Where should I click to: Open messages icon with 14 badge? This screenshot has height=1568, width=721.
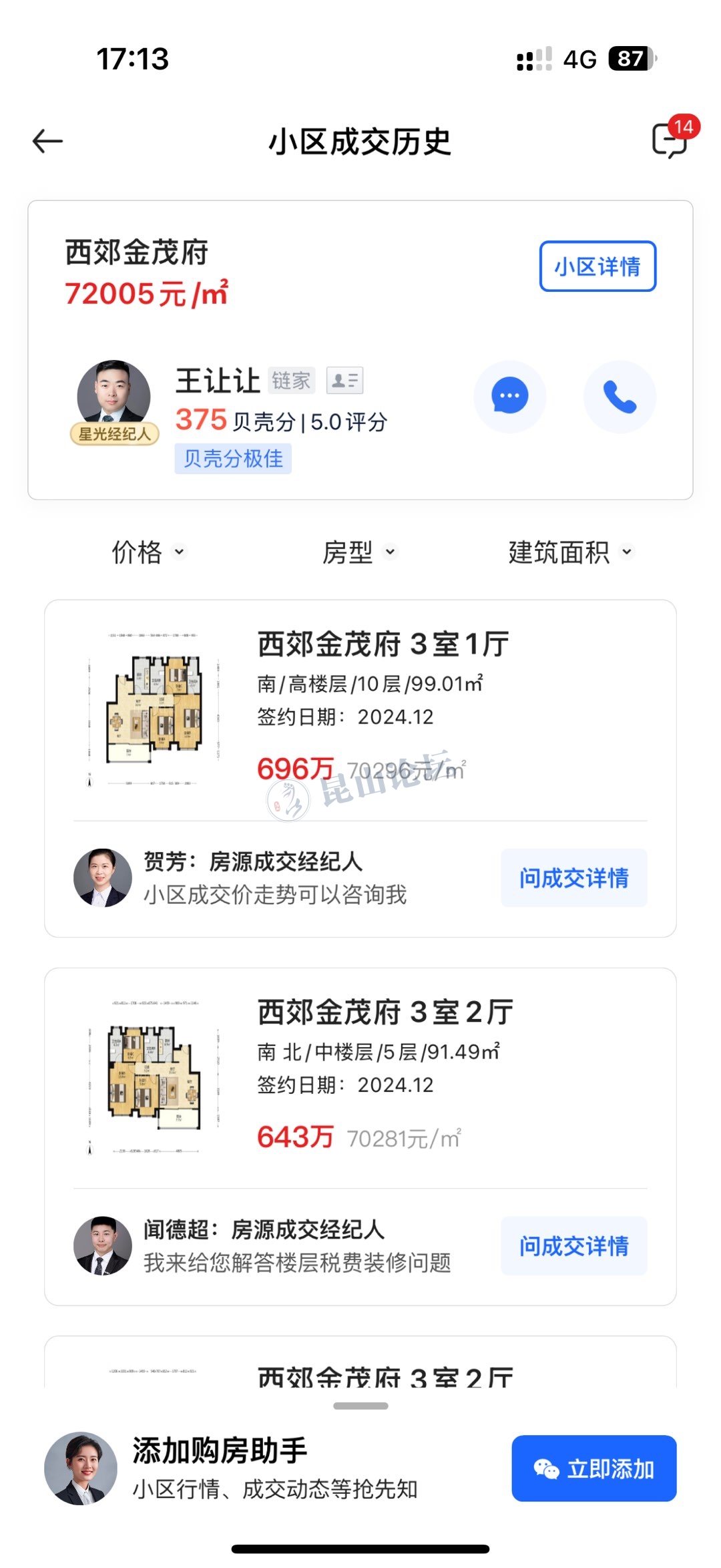670,140
